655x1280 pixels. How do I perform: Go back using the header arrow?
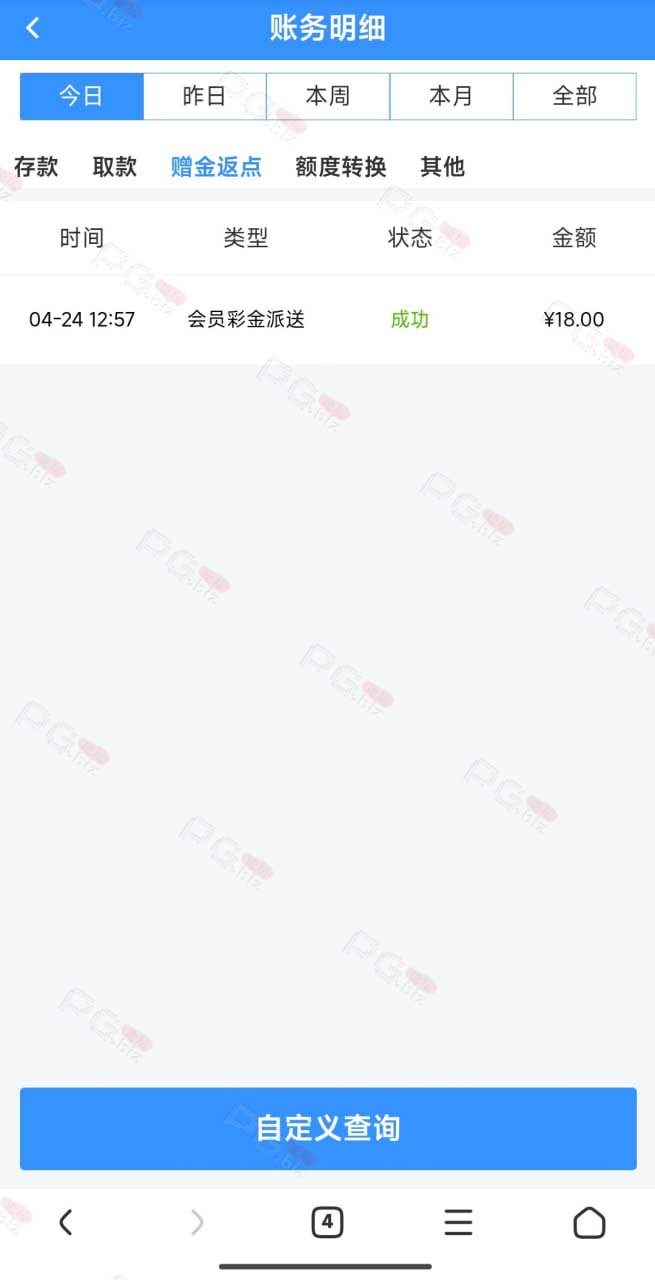click(33, 28)
